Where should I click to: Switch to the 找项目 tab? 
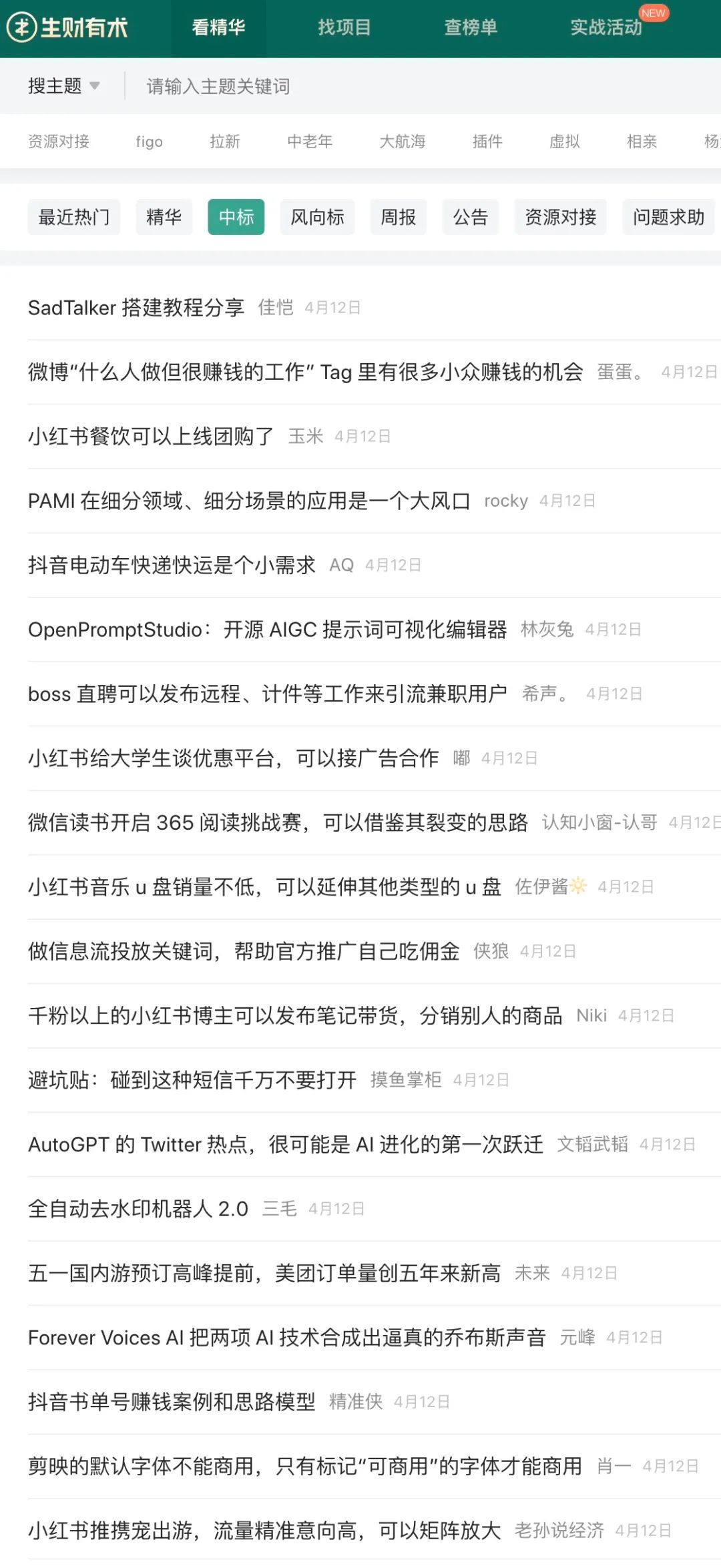tap(344, 27)
